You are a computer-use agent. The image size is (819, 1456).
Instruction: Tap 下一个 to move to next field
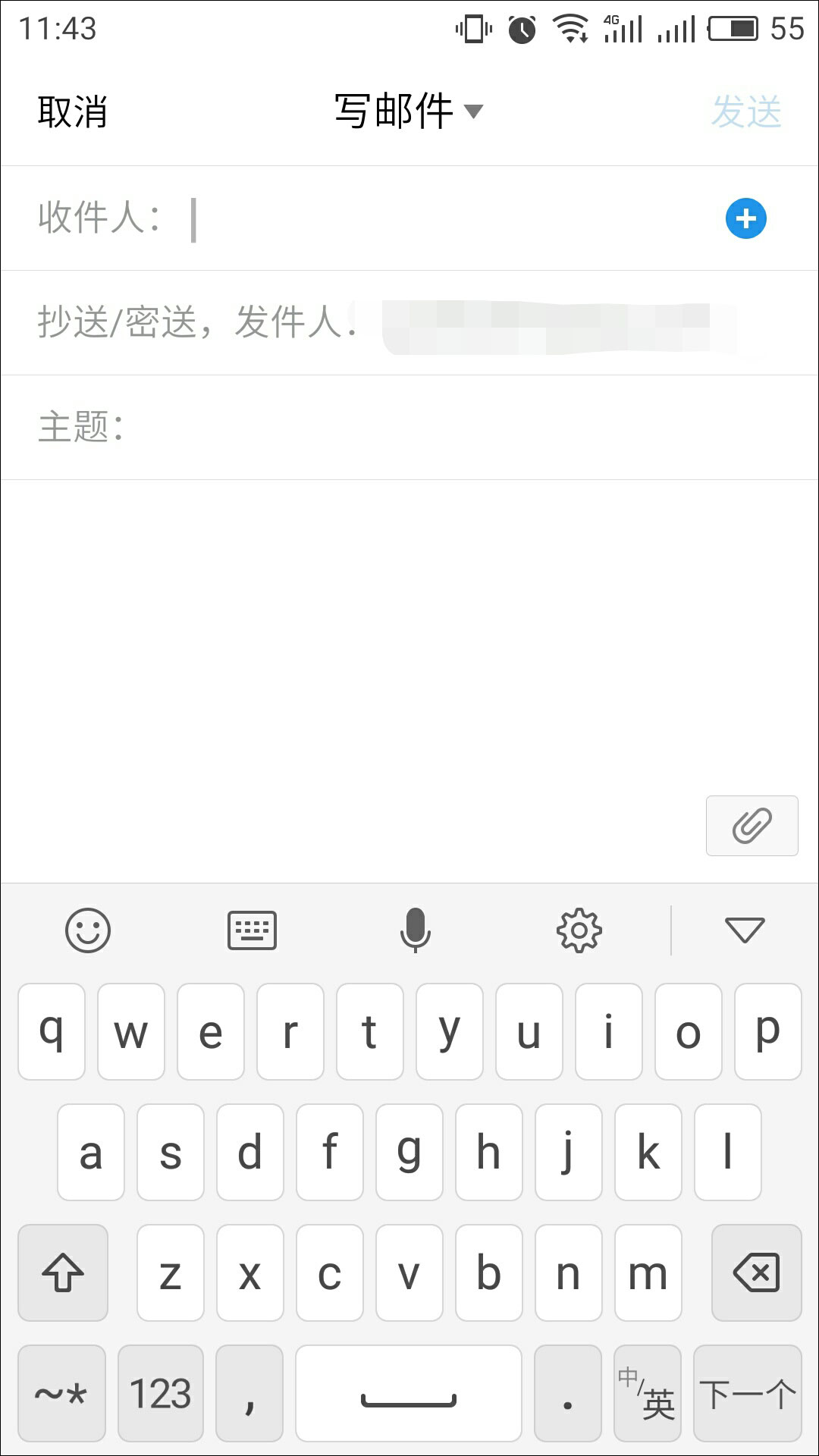coord(747,1392)
